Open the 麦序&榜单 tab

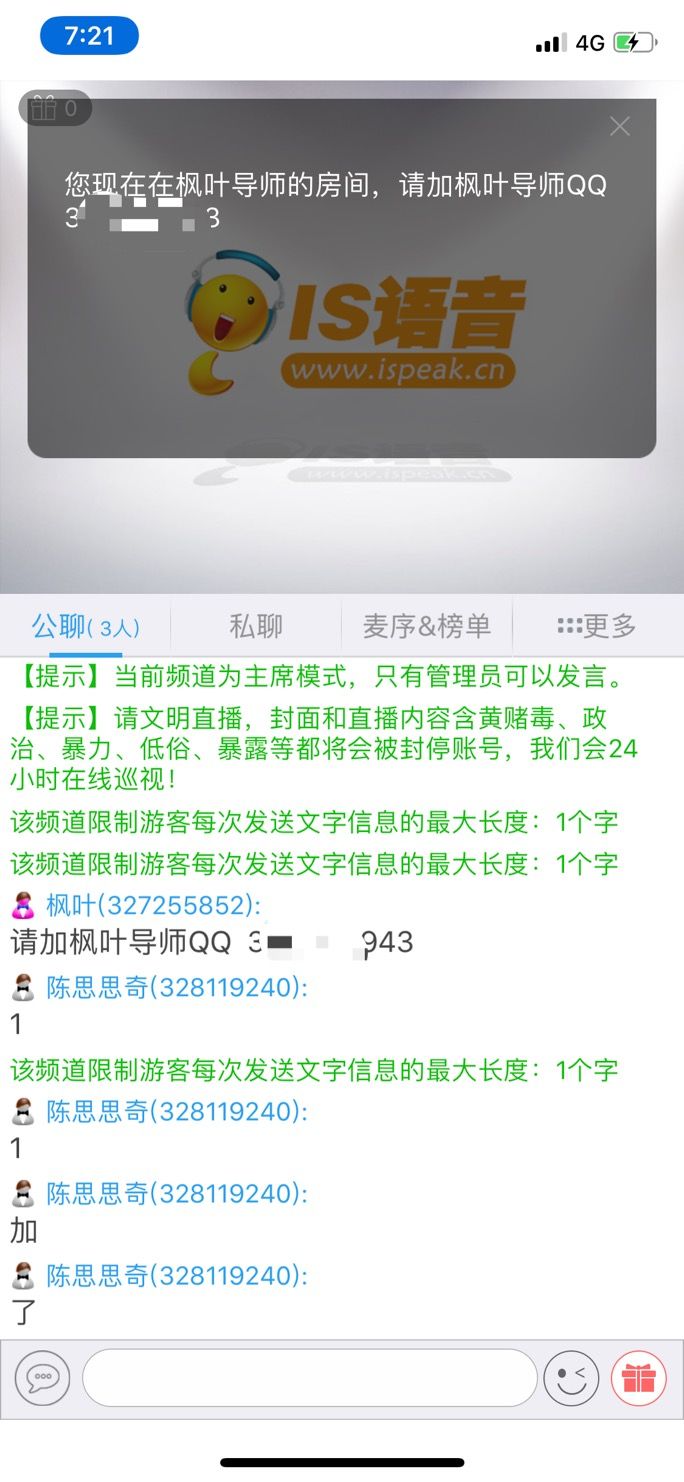coord(427,627)
